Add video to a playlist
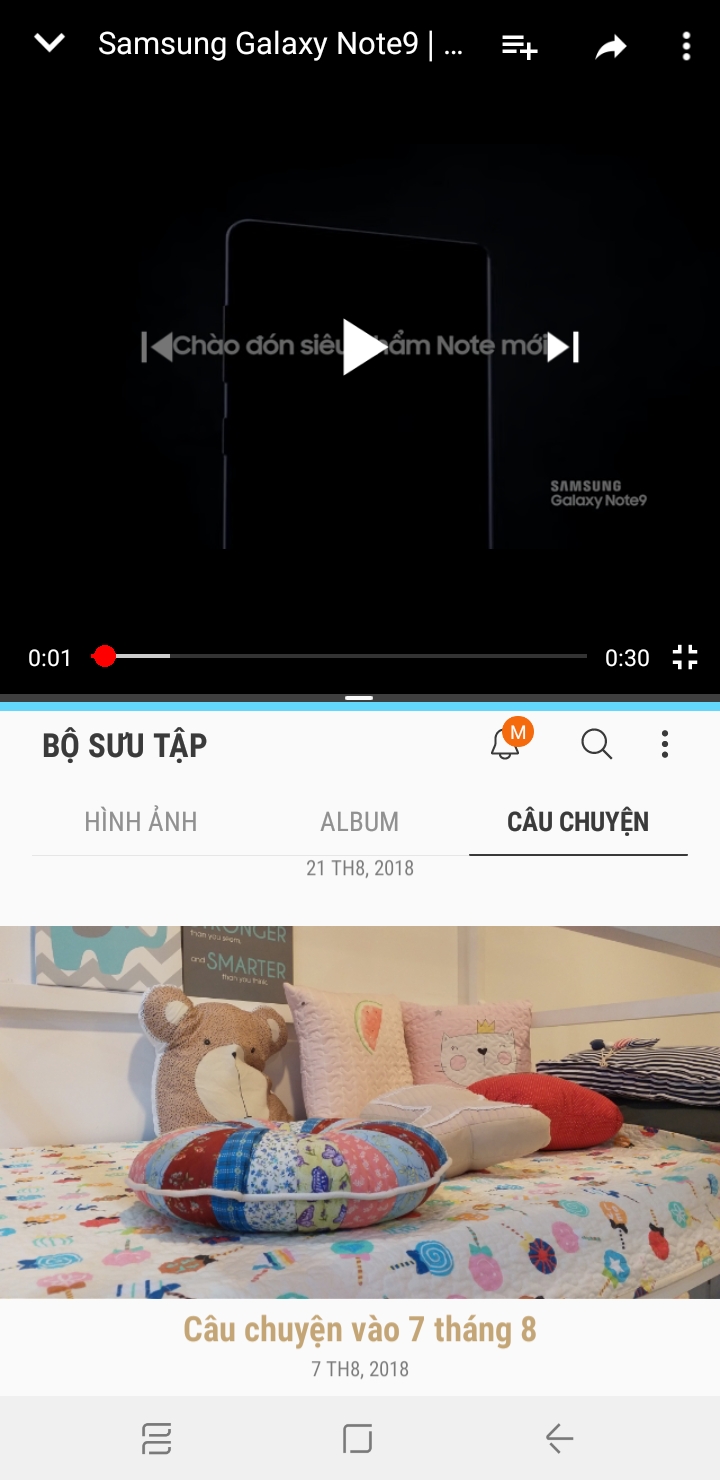Viewport: 720px width, 1480px height. click(519, 46)
